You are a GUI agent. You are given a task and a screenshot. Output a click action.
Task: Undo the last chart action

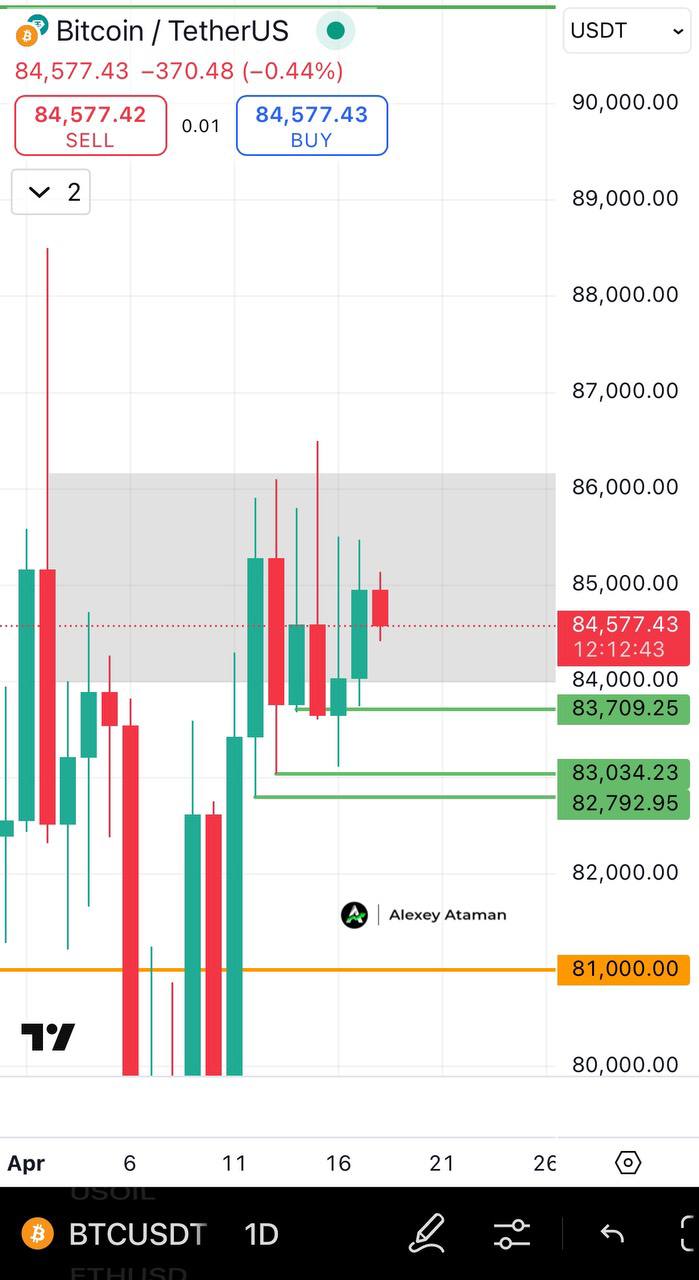(x=612, y=1234)
